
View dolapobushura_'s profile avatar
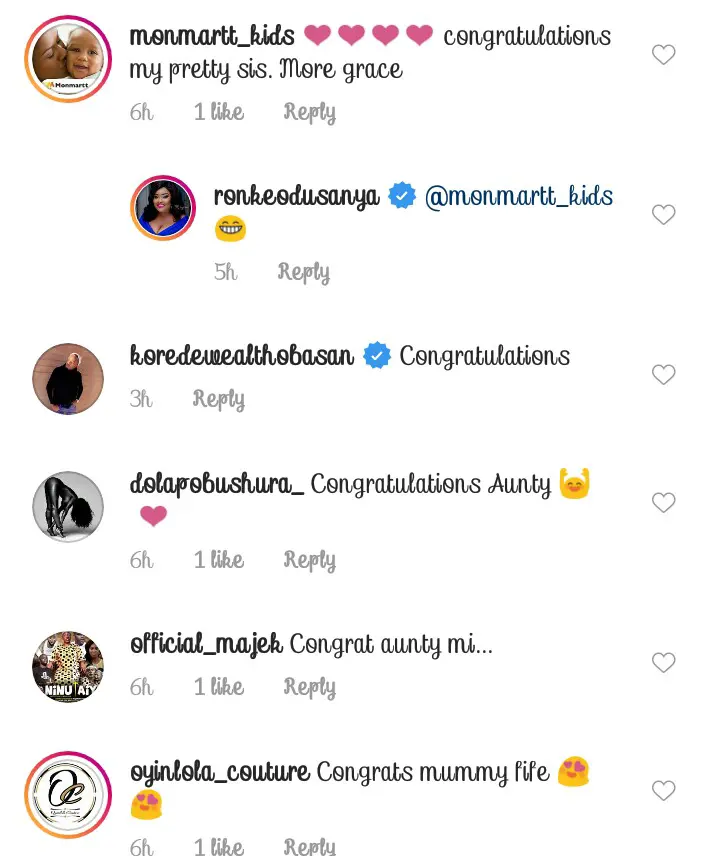68,507
